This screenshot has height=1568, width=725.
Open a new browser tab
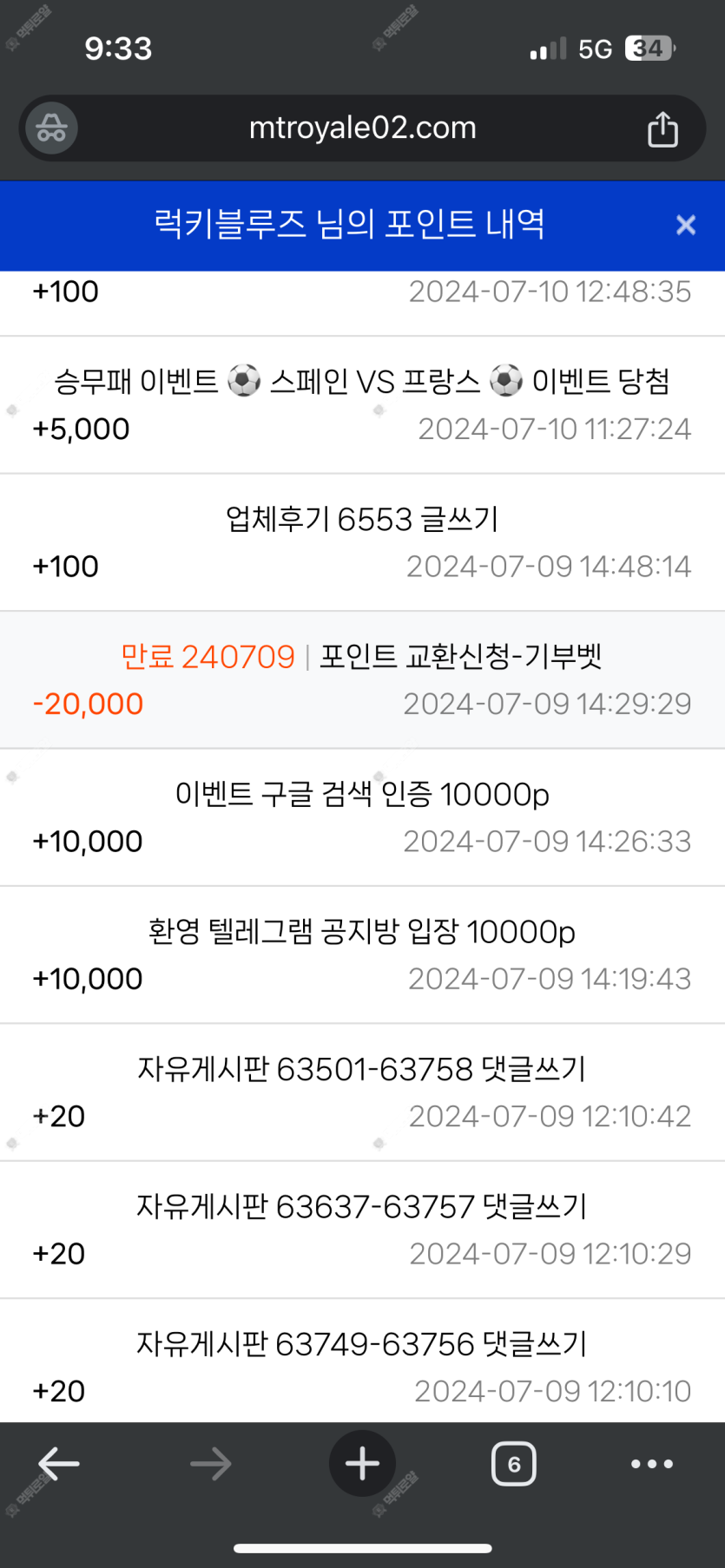tap(362, 1463)
